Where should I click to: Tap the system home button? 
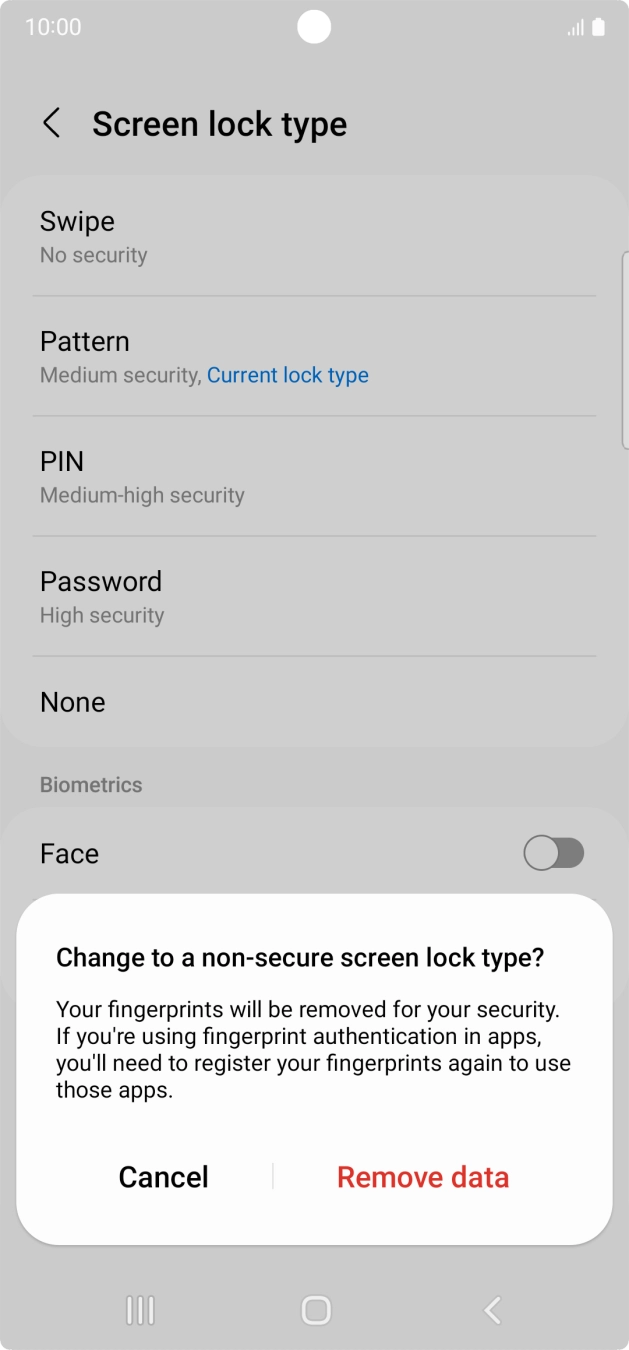click(x=316, y=1310)
